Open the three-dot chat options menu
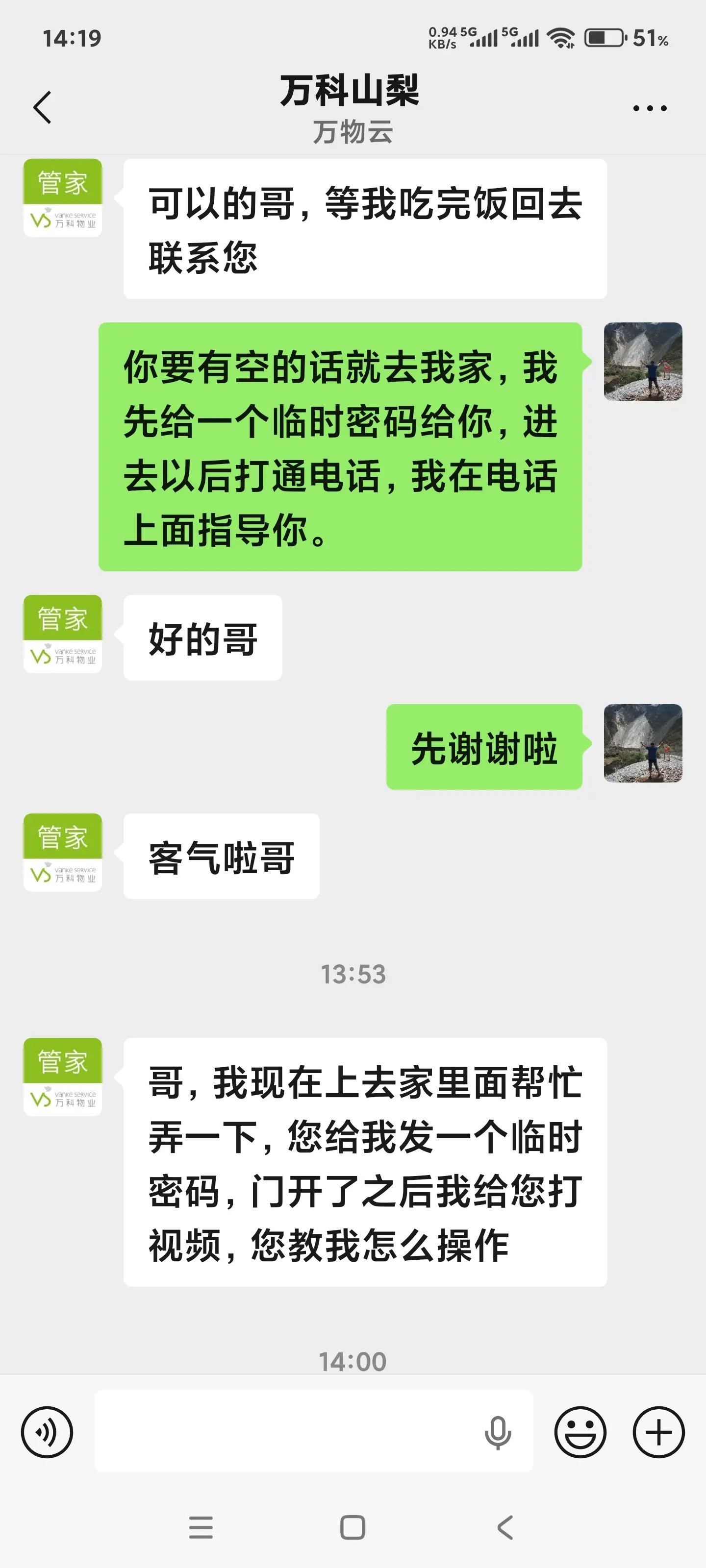This screenshot has width=706, height=1568. point(649,108)
